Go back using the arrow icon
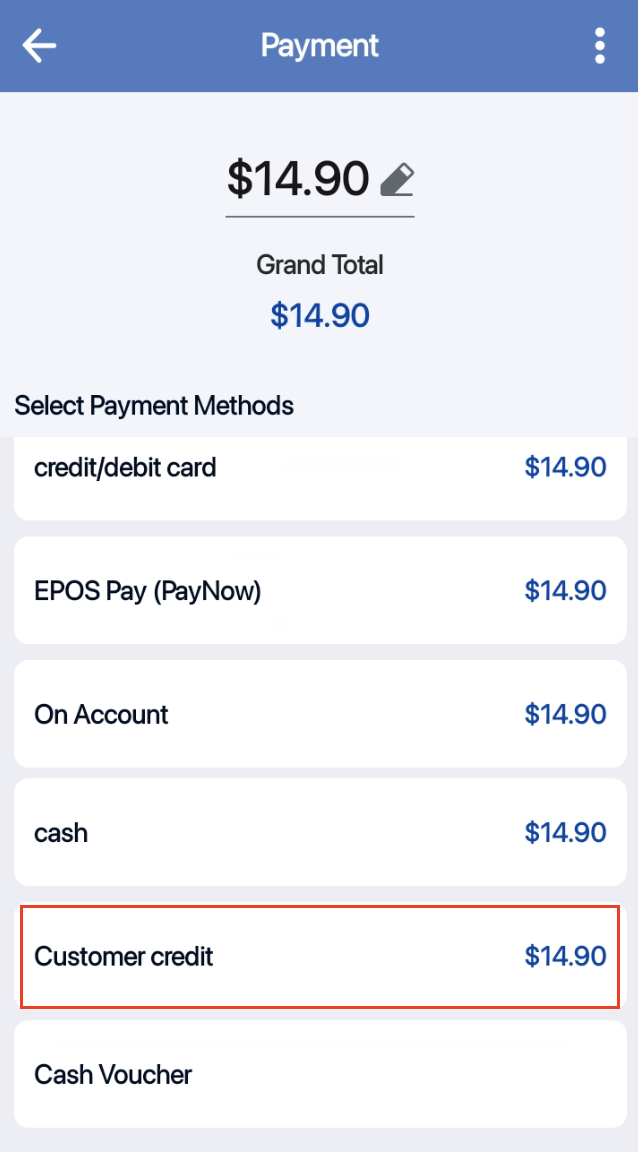The height and width of the screenshot is (1152, 638). [40, 46]
